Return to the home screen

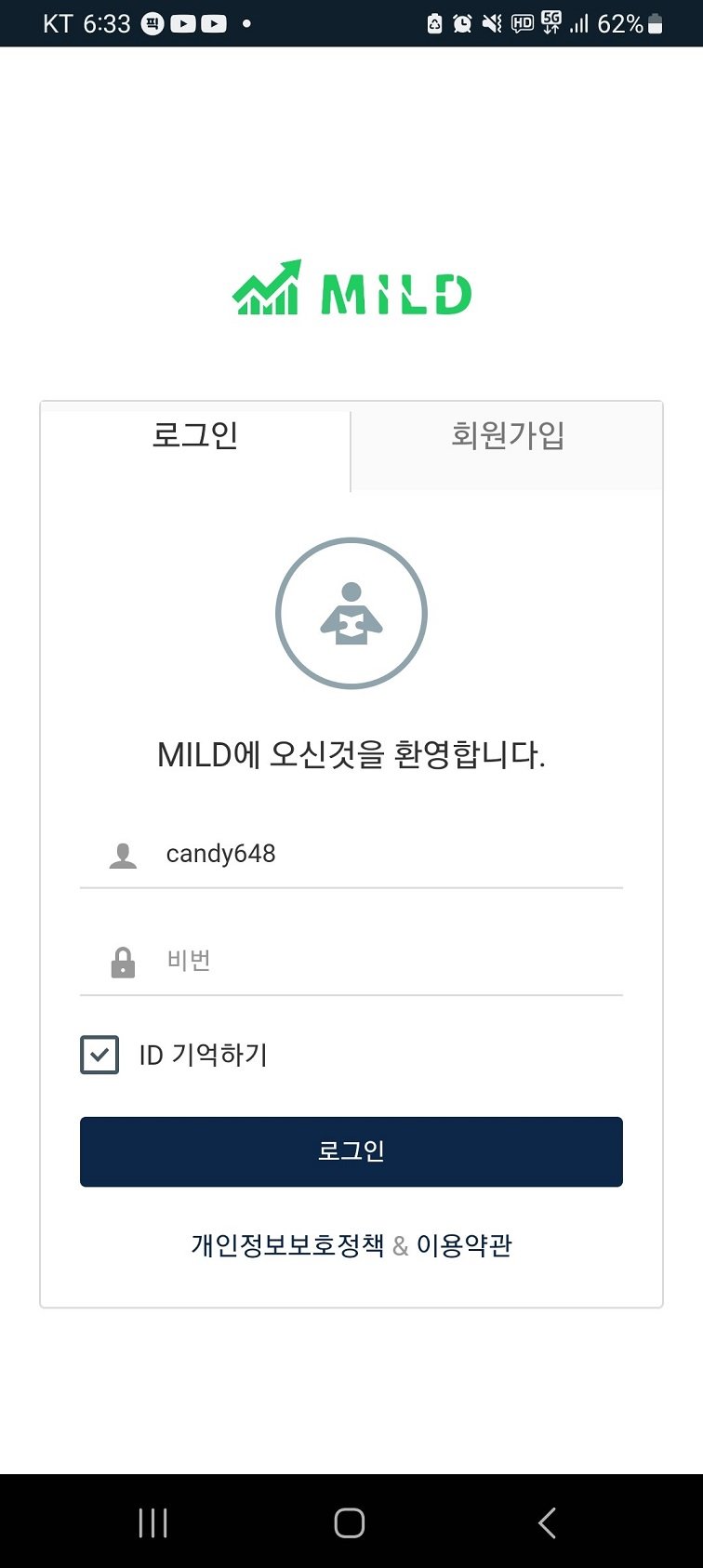click(x=350, y=1522)
